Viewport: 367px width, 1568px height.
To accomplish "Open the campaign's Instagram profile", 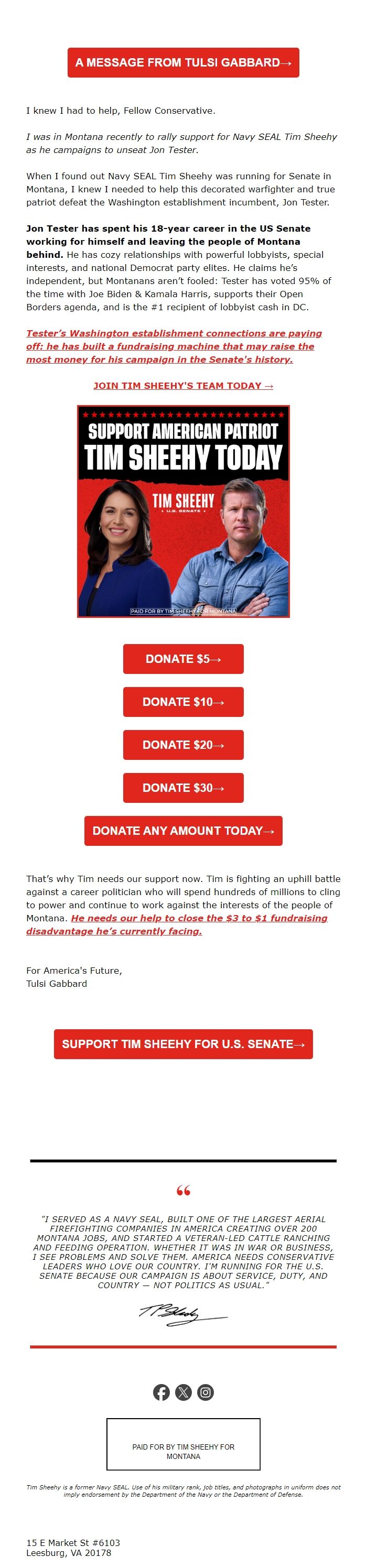I will [x=206, y=1392].
